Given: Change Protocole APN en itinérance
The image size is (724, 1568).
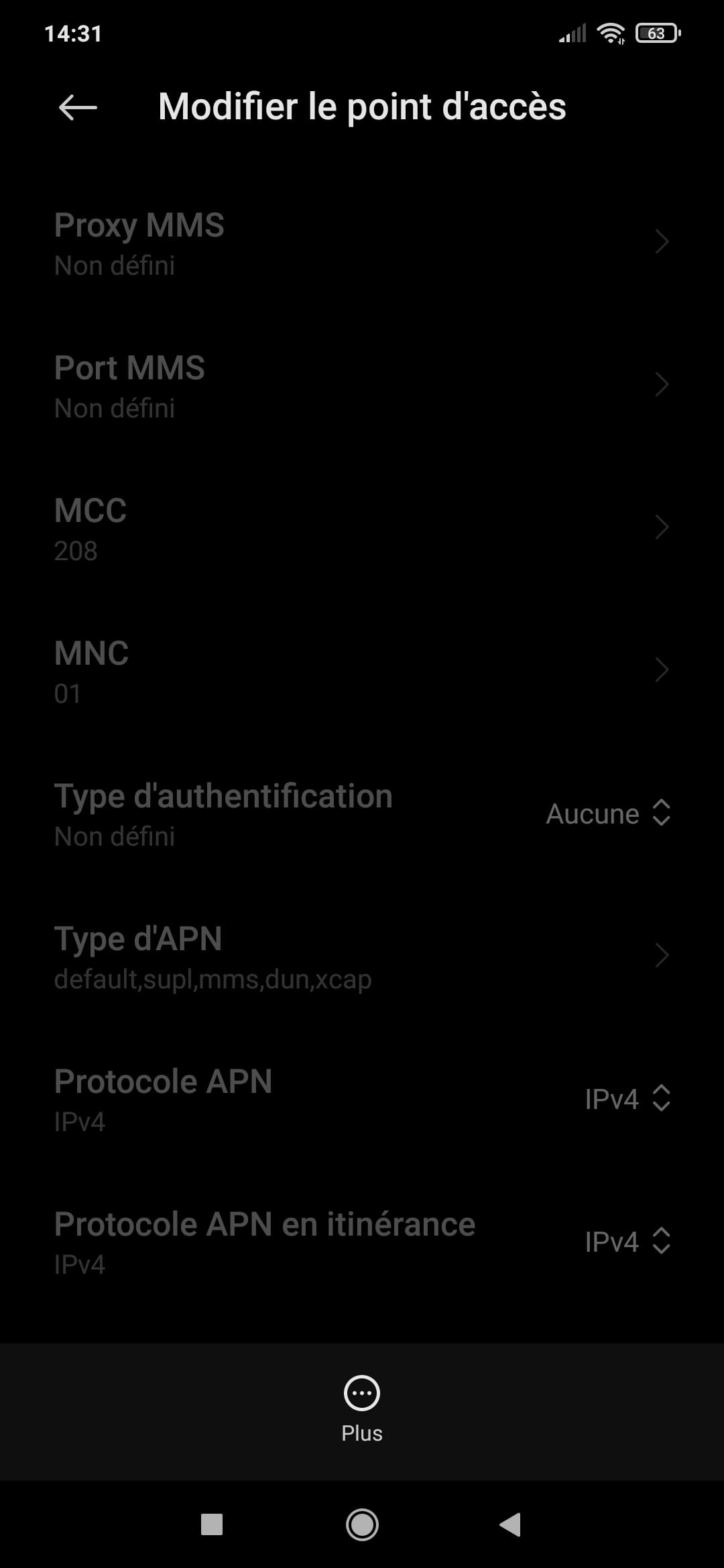Looking at the screenshot, I should point(627,1242).
